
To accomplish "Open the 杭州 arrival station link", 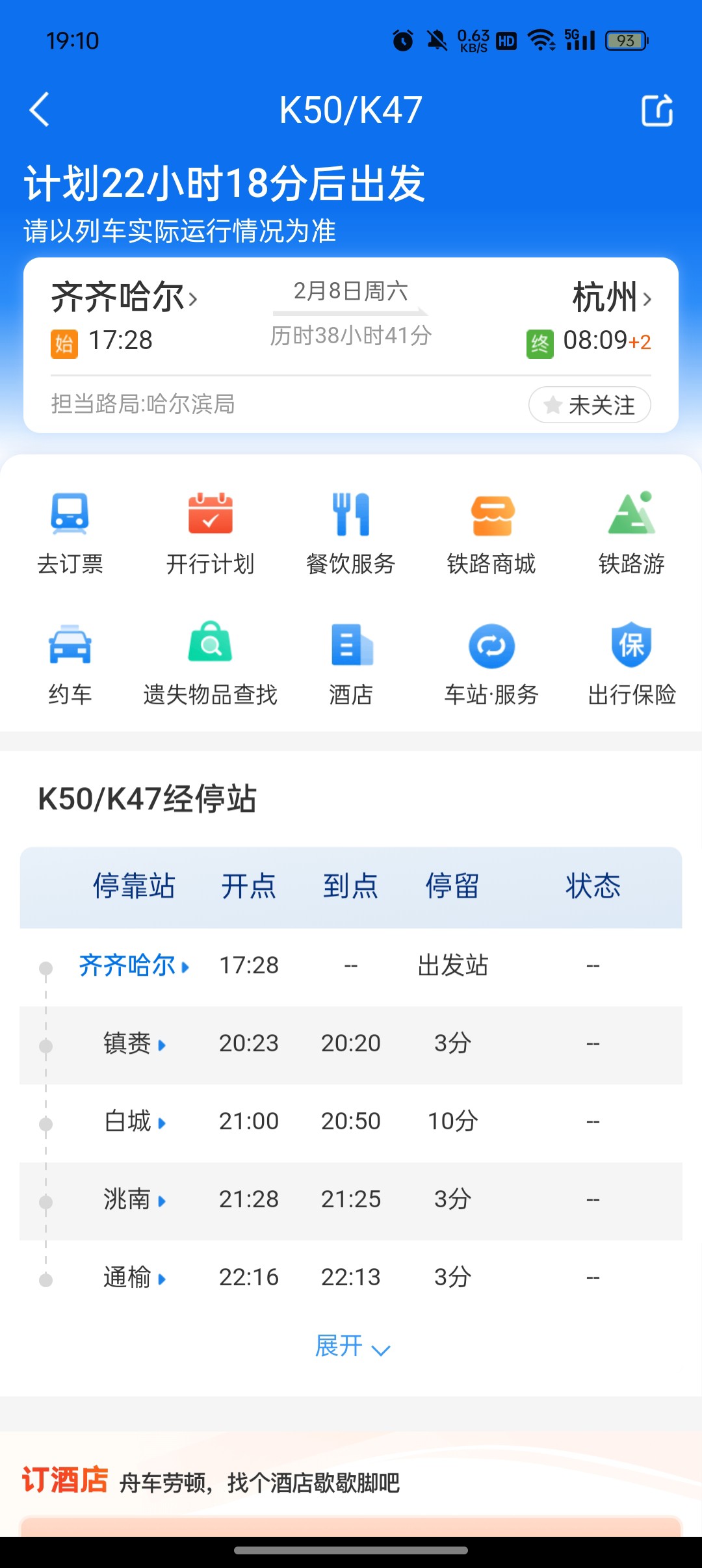I will pos(612,298).
